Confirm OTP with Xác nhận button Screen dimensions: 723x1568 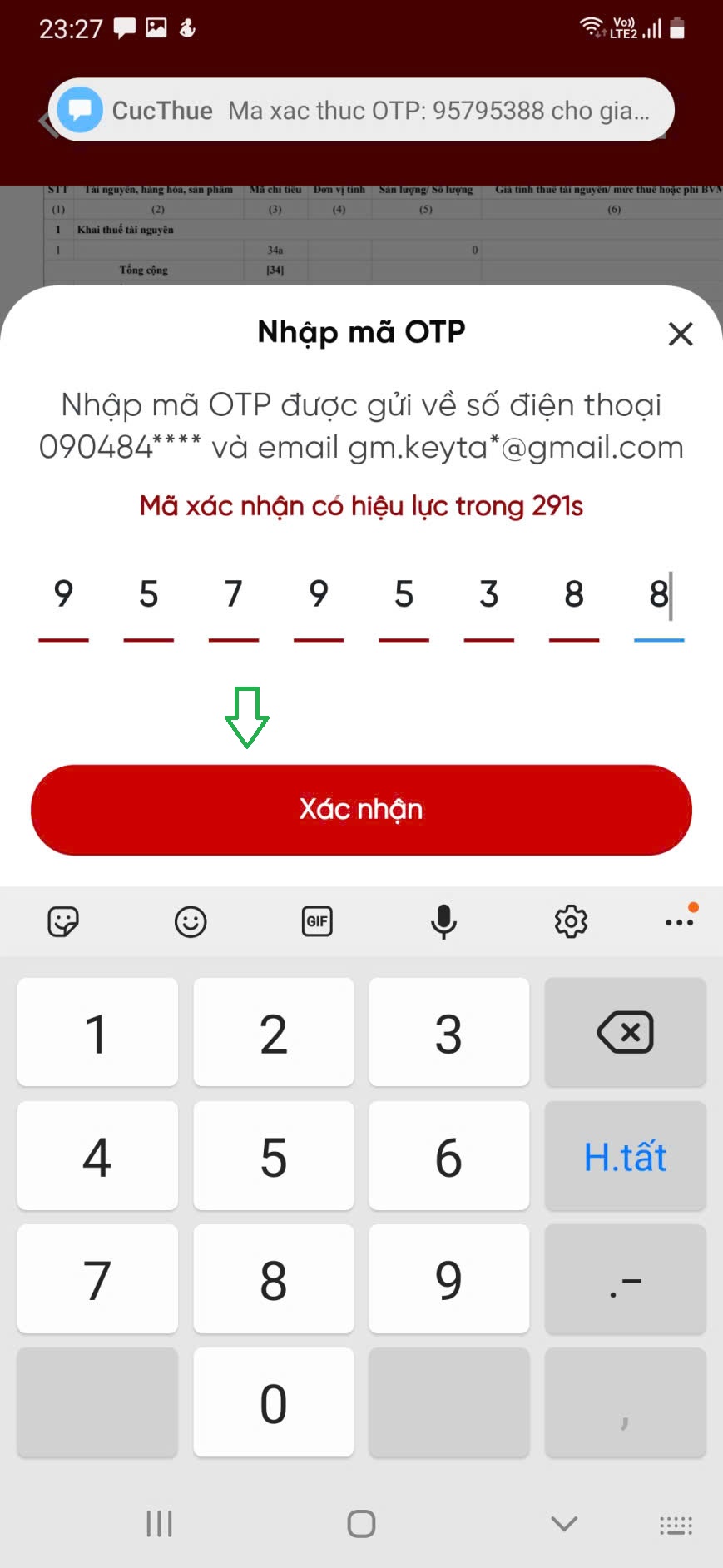(361, 809)
